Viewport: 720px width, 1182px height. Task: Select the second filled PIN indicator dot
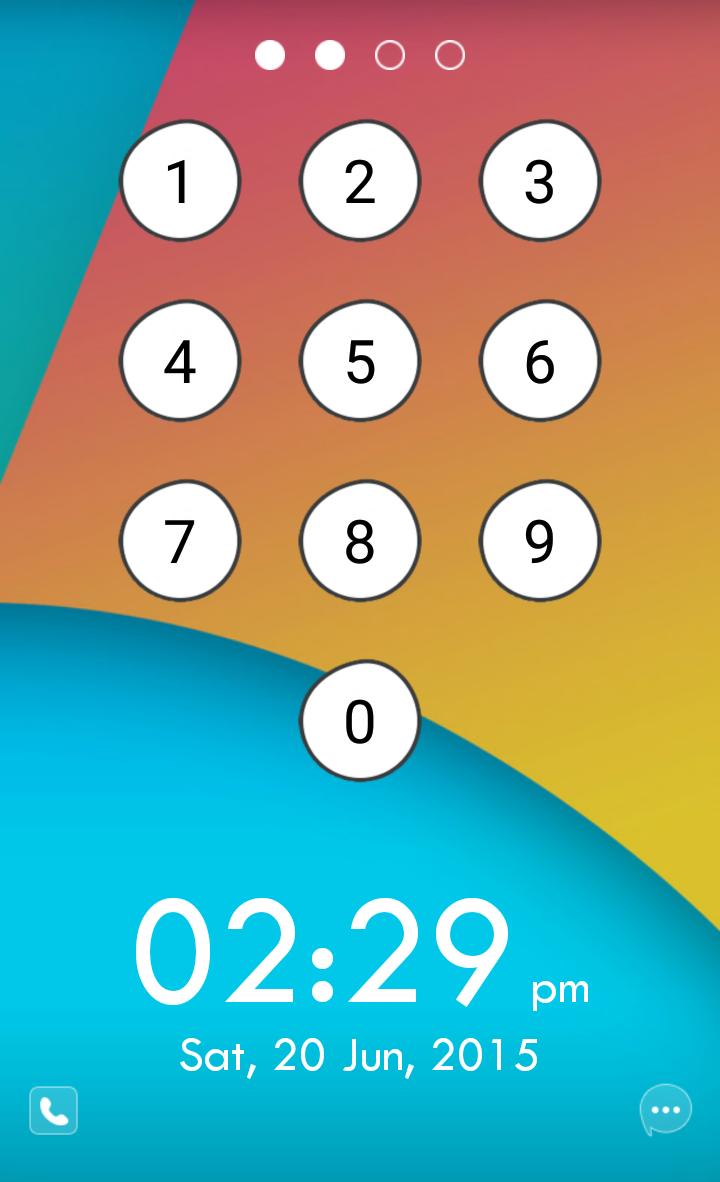tap(330, 55)
